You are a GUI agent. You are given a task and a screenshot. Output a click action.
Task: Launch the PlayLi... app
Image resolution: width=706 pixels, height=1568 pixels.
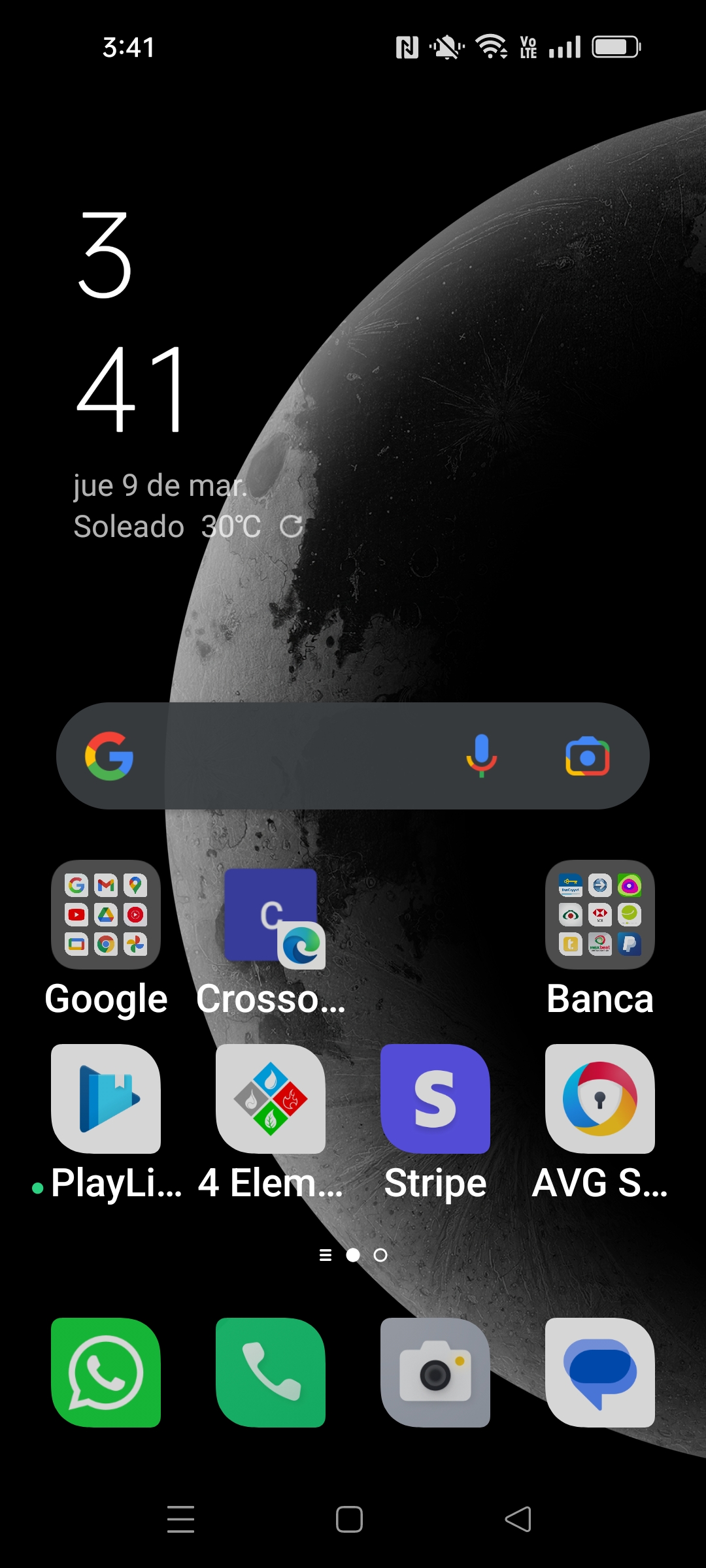click(x=106, y=1099)
